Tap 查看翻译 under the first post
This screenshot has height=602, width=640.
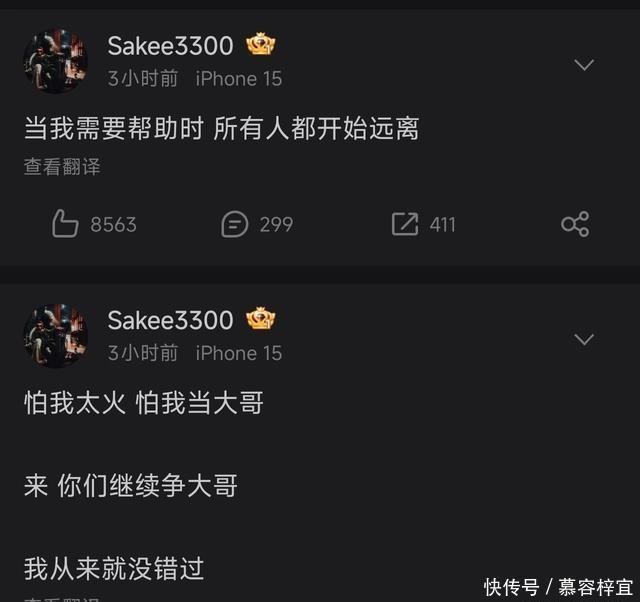62,167
